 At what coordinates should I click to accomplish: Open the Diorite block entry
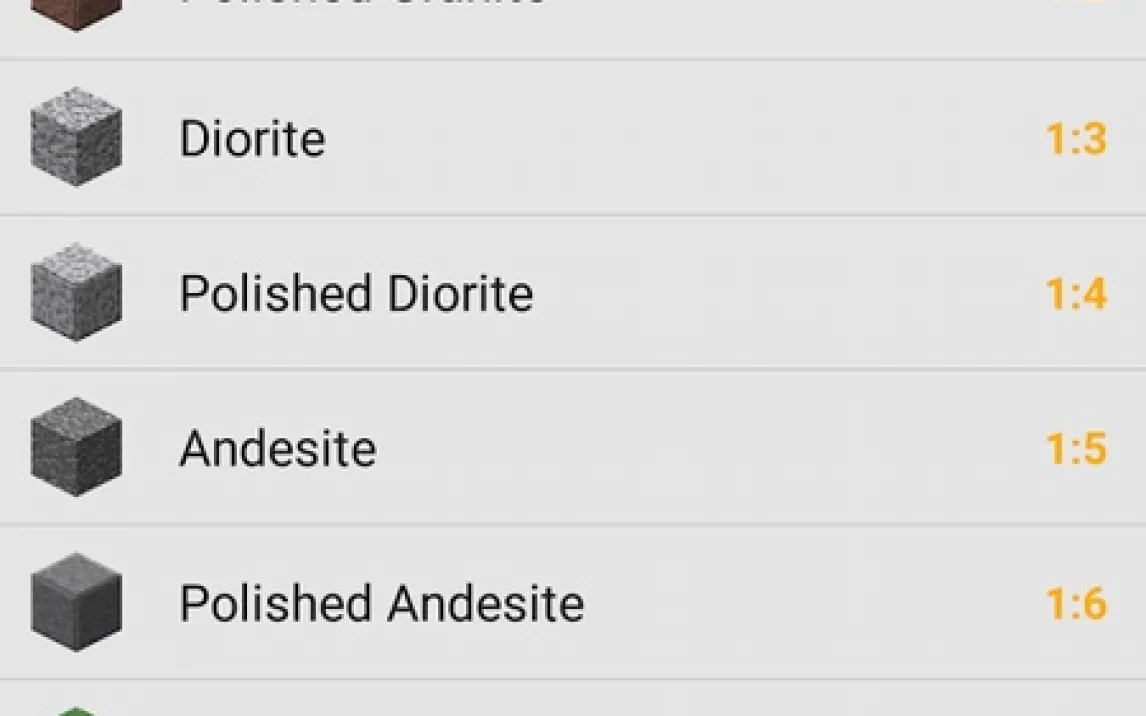[252, 138]
